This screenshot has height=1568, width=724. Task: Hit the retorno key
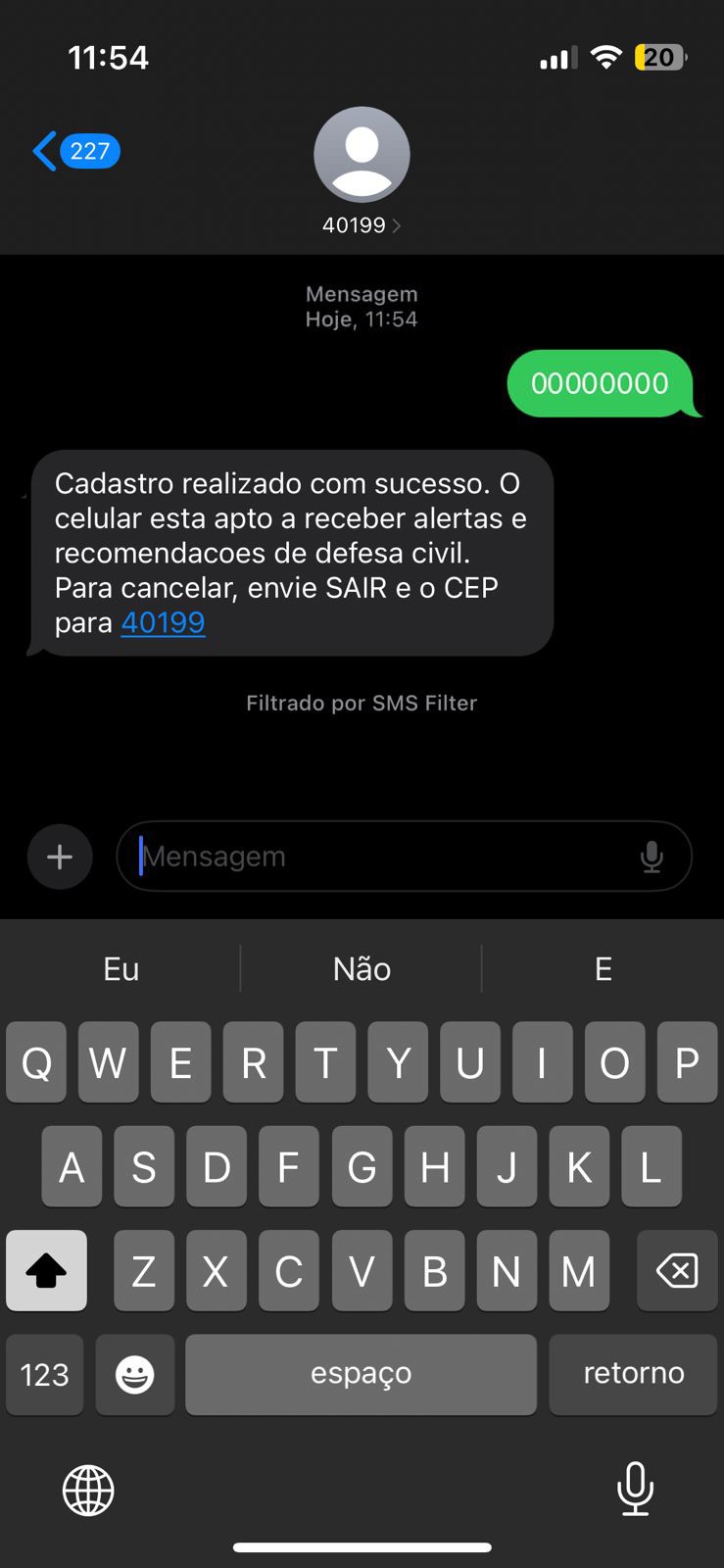coord(633,1373)
